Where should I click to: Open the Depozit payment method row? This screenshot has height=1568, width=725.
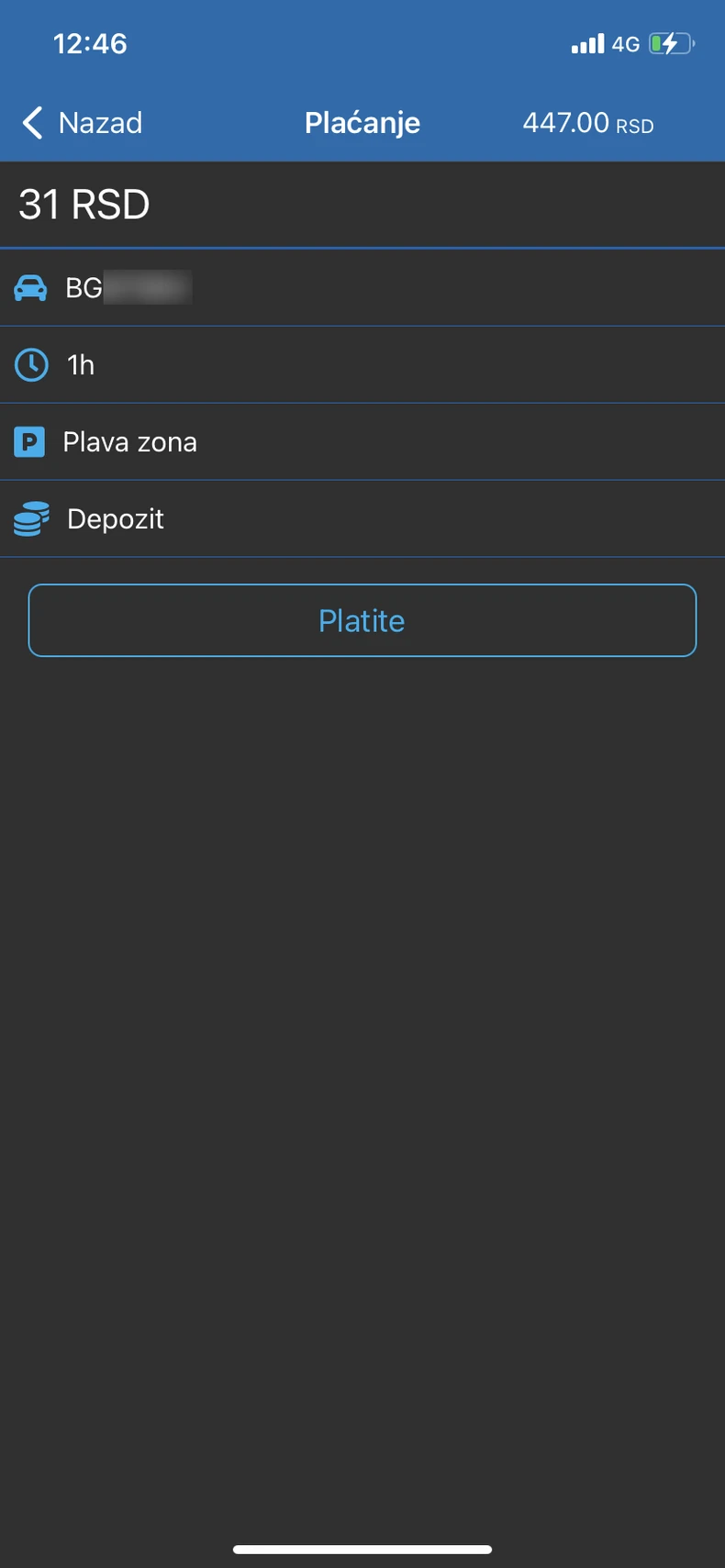click(362, 519)
